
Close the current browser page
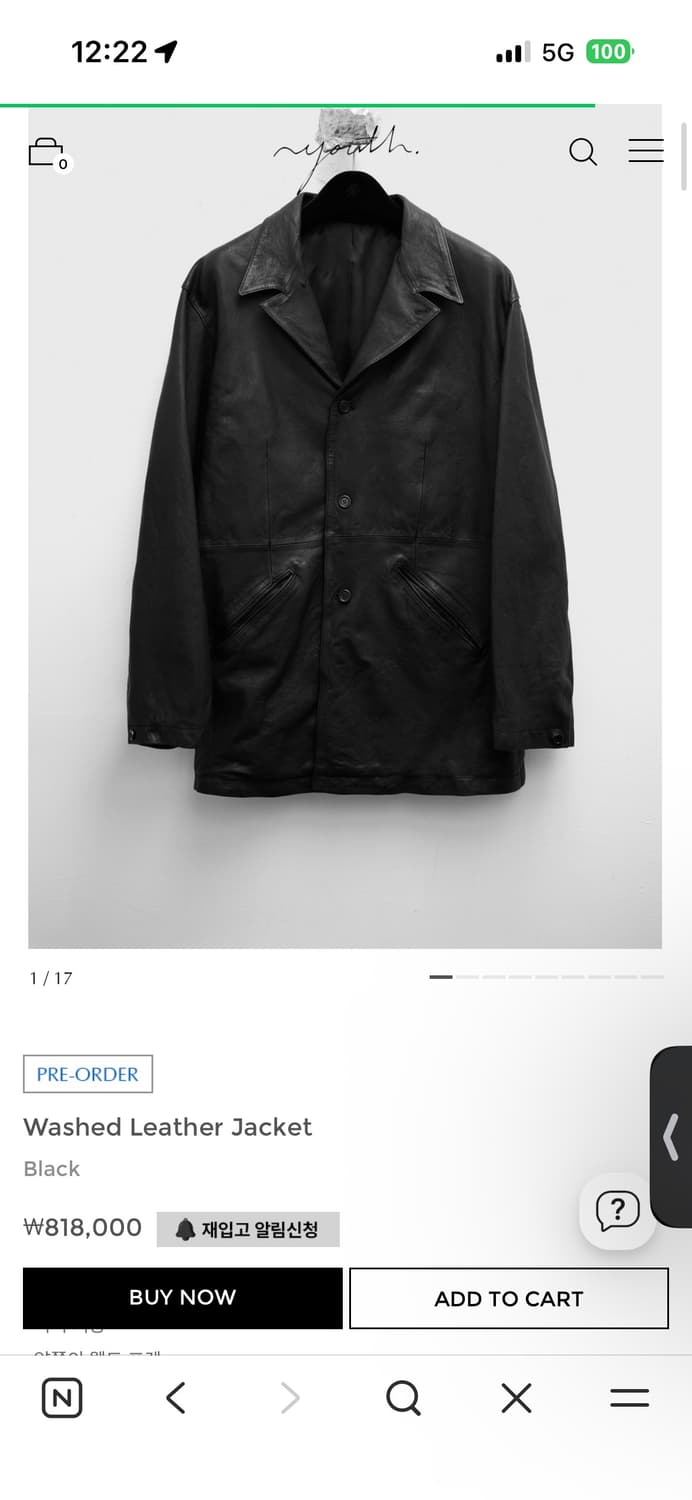(516, 1398)
